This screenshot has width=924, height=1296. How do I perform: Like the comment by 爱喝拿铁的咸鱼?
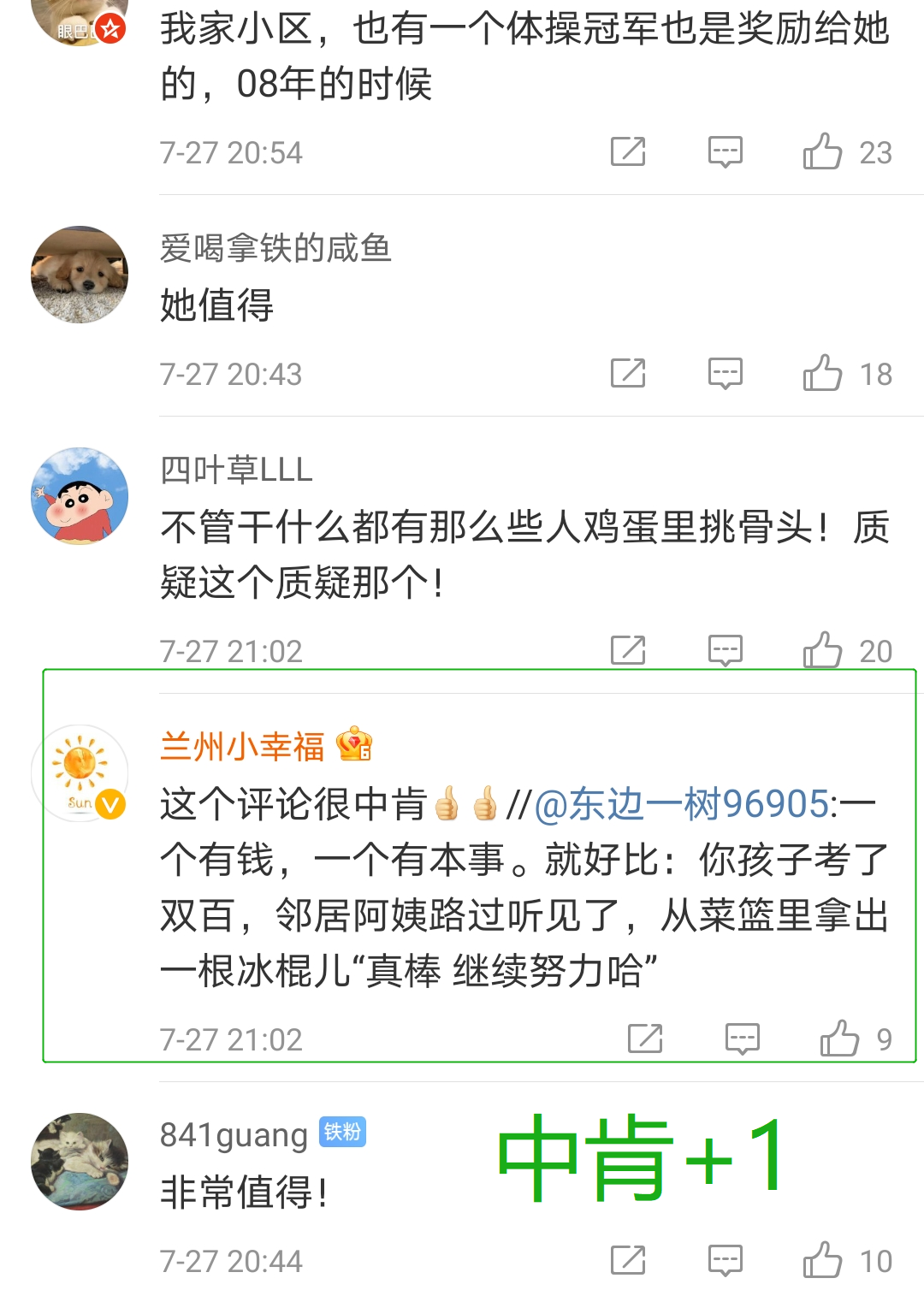823,374
